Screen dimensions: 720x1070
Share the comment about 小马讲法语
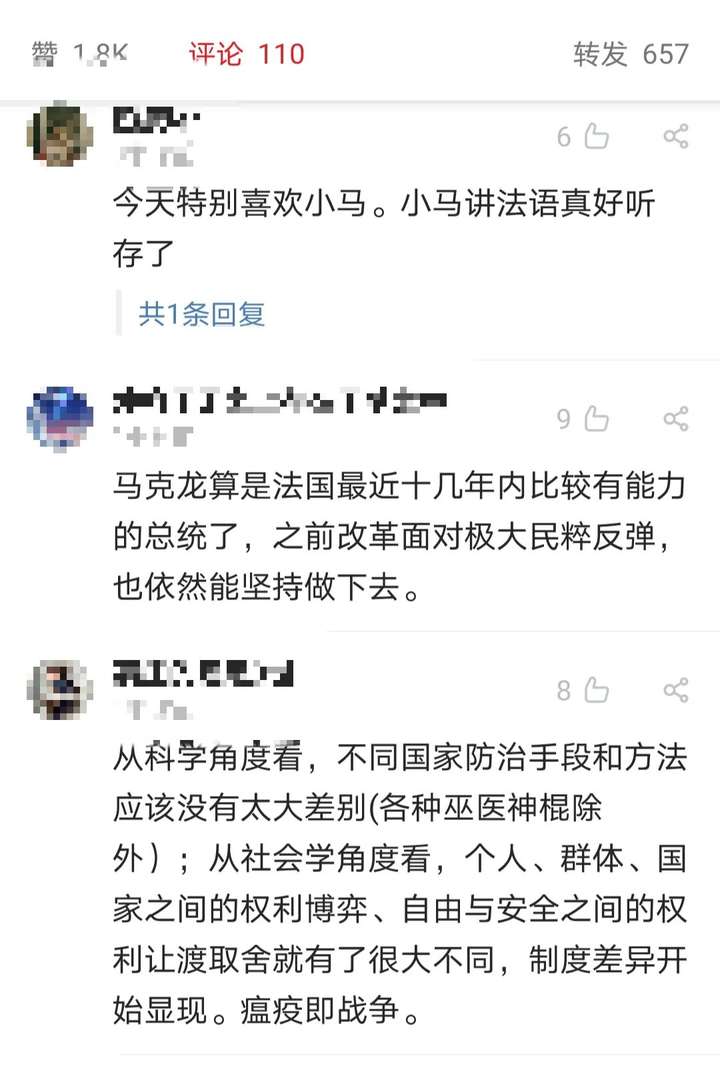pyautogui.click(x=676, y=137)
